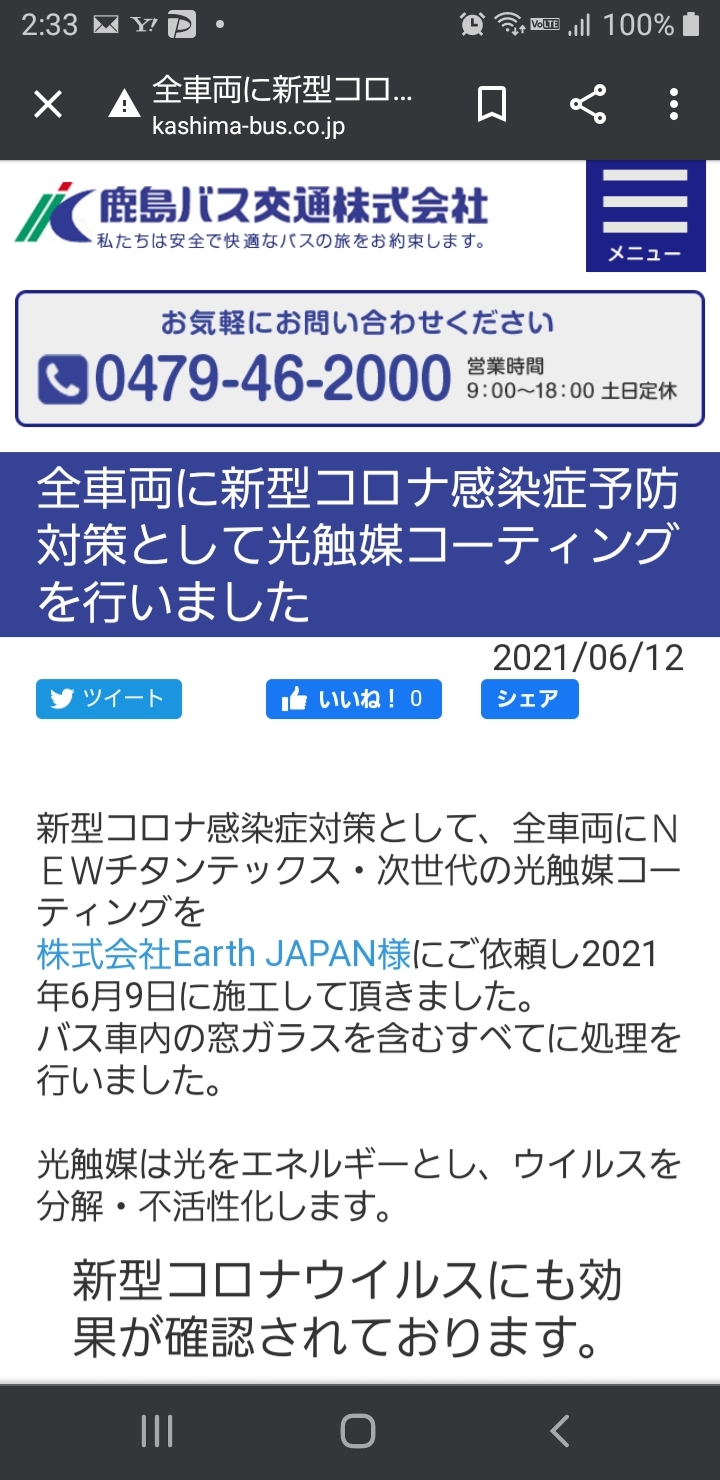Viewport: 720px width, 1480px height.
Task: Open the browser overflow menu
Action: 674,104
